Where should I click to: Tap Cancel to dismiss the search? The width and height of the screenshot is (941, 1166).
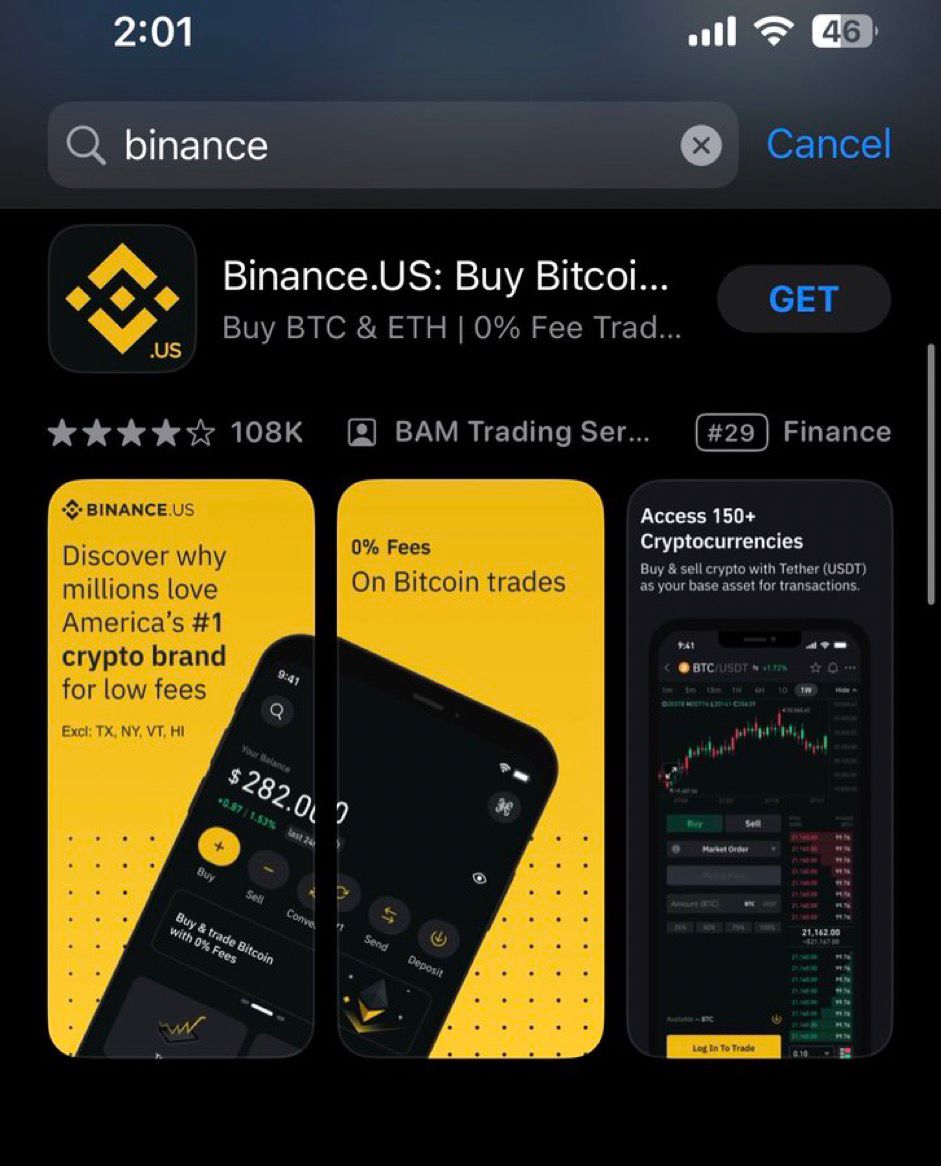coord(828,144)
